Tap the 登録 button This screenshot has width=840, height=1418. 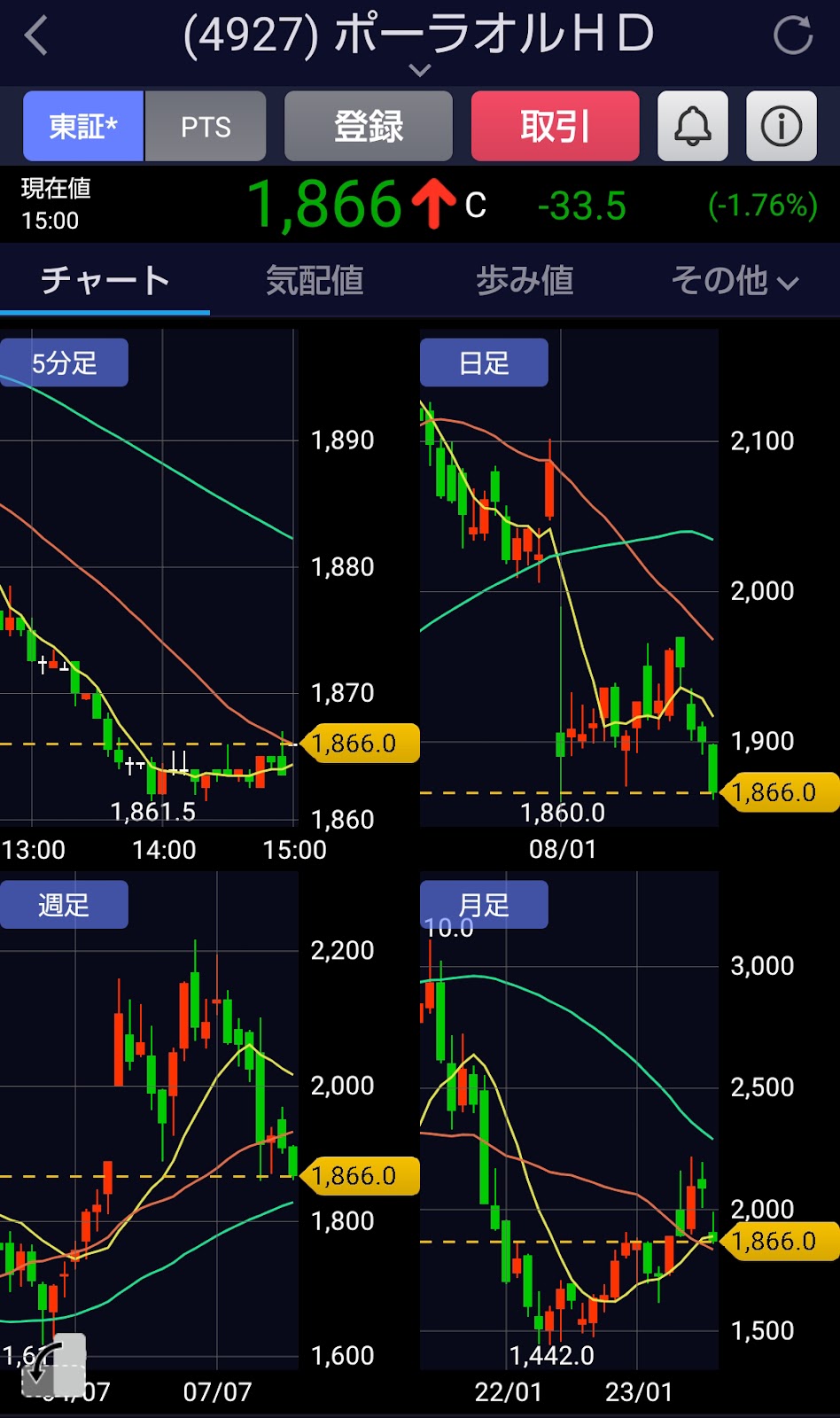pos(369,126)
